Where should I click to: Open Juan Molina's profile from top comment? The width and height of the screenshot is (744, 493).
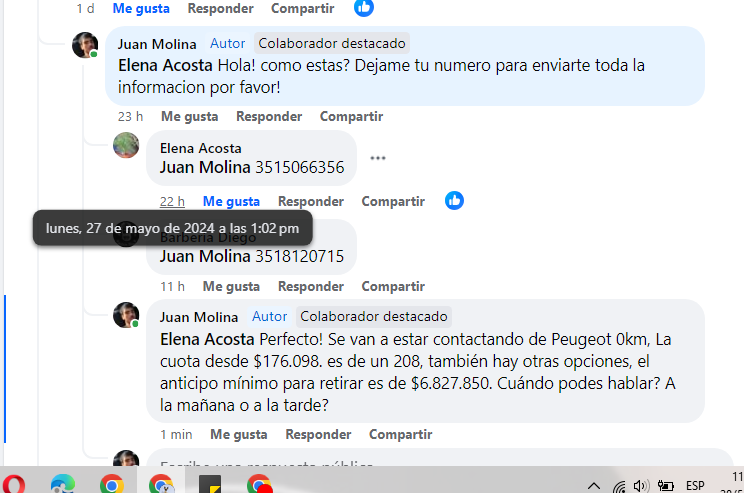click(157, 44)
